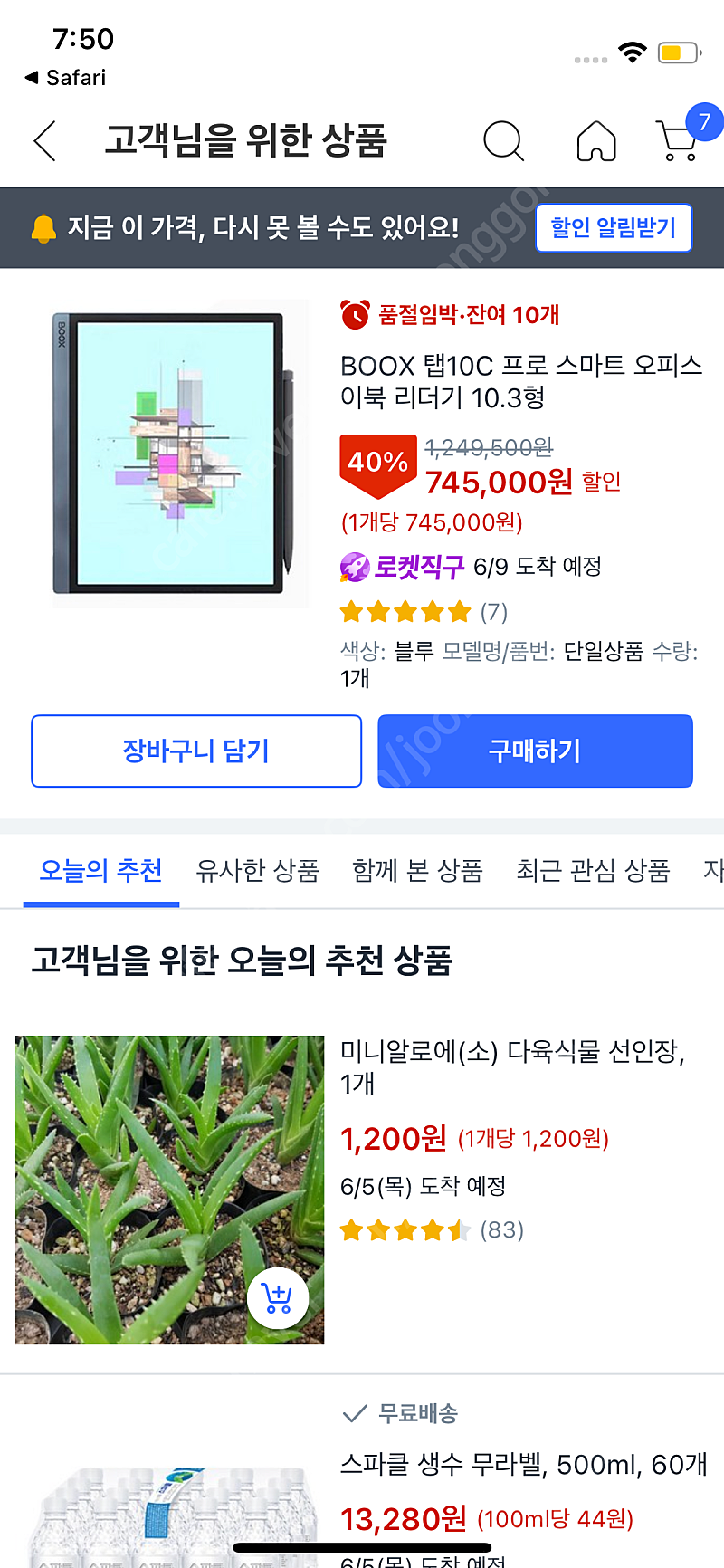The height and width of the screenshot is (1568, 724).
Task: Open the 미니알로에(소) 다육식물 product
Action: 512,1066
